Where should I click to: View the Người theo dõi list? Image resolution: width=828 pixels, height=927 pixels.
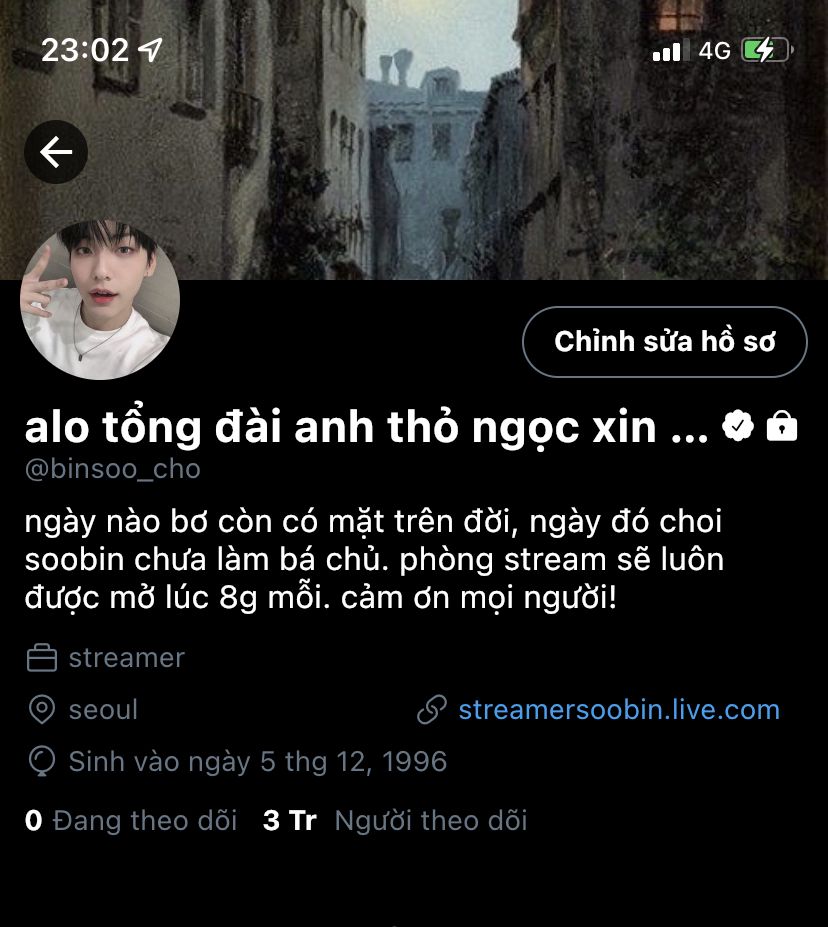(395, 821)
